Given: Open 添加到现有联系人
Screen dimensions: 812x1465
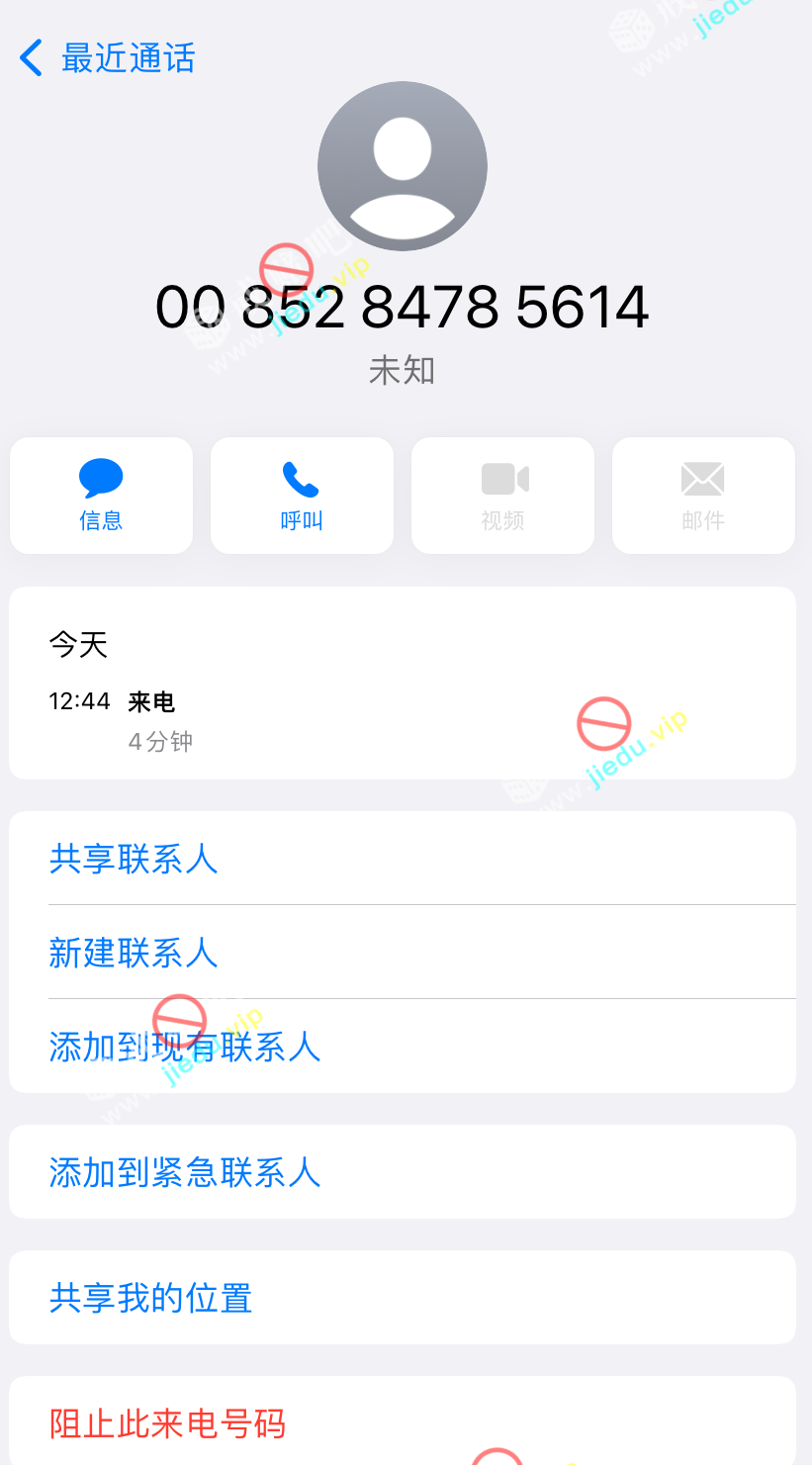Looking at the screenshot, I should (x=185, y=1047).
